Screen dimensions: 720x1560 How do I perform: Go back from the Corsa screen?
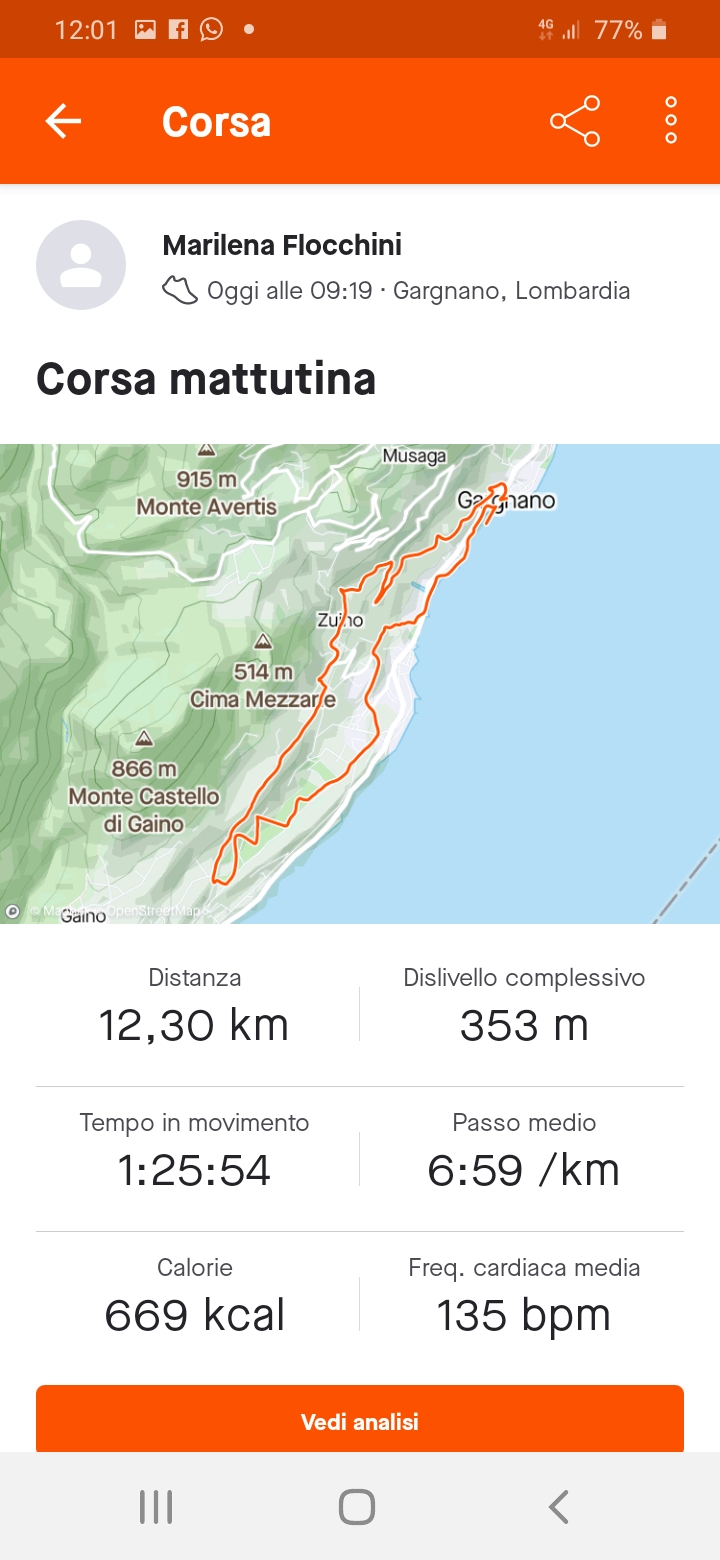pos(63,121)
